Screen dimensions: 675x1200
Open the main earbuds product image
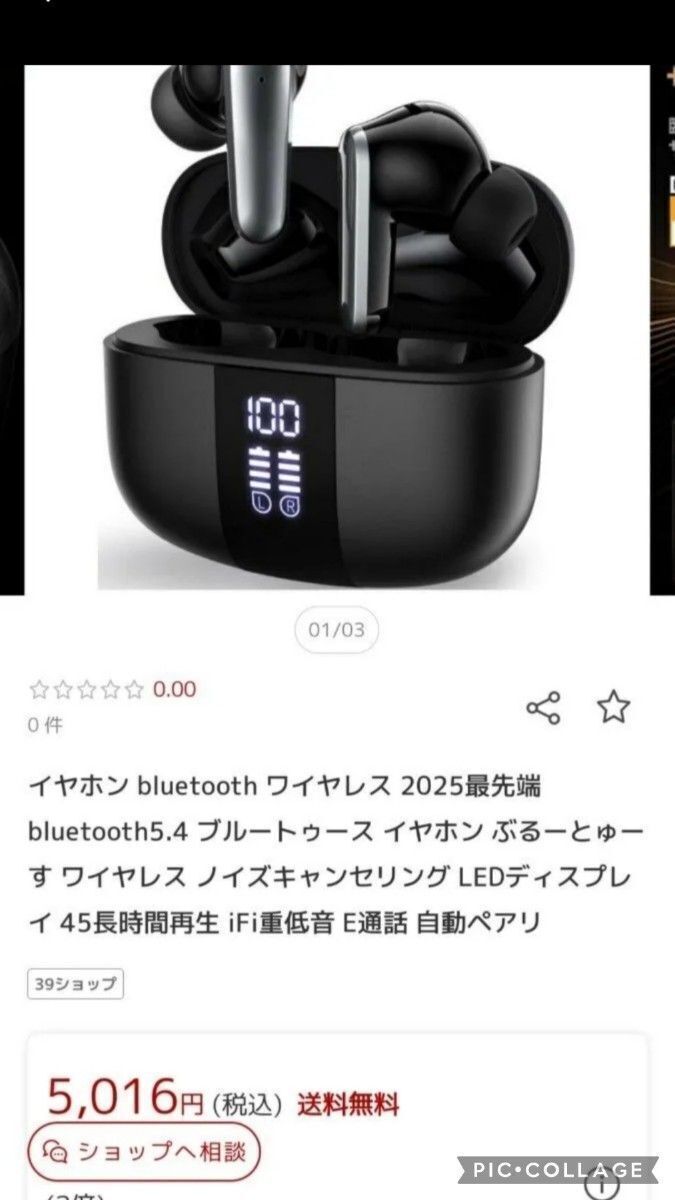coord(336,330)
